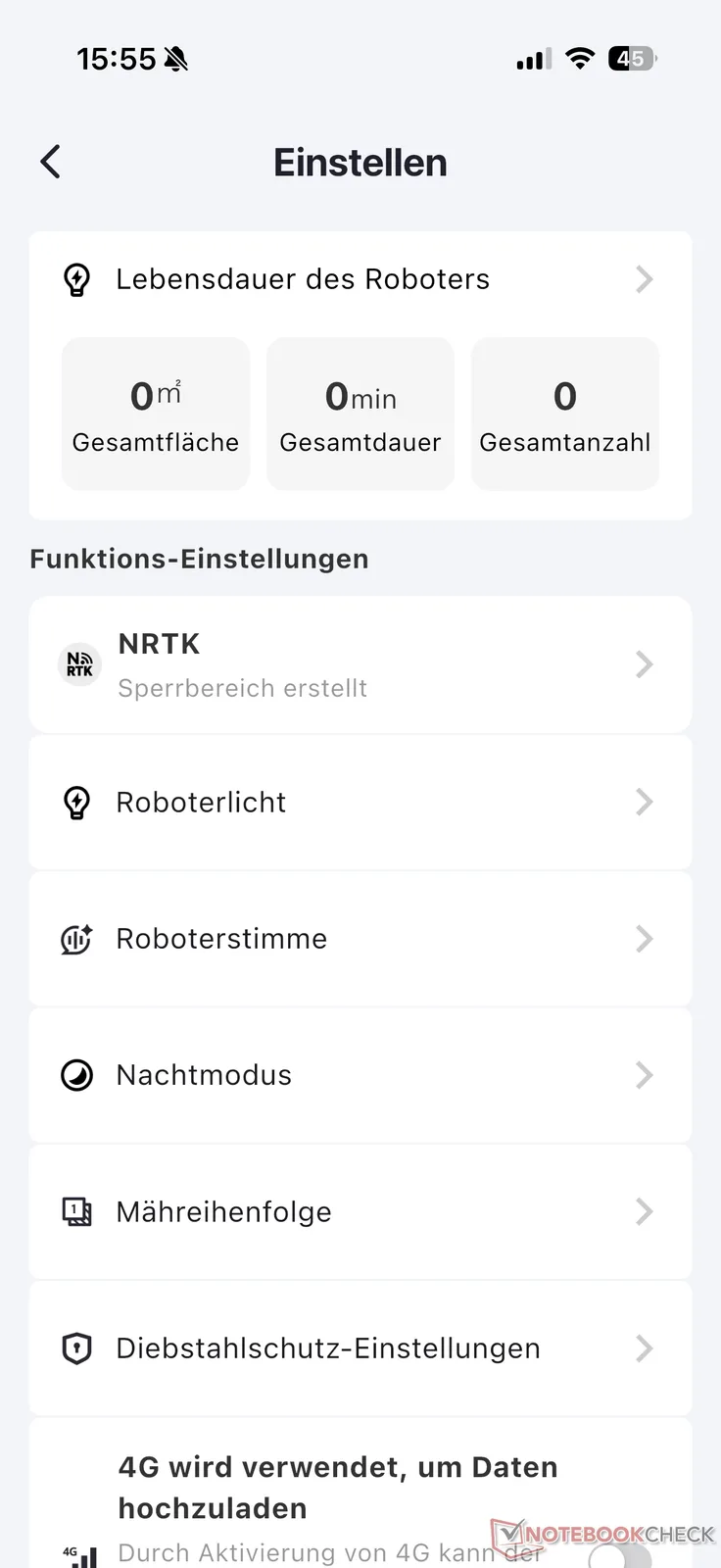Open Lebensdauer des Roboters details

(x=360, y=280)
